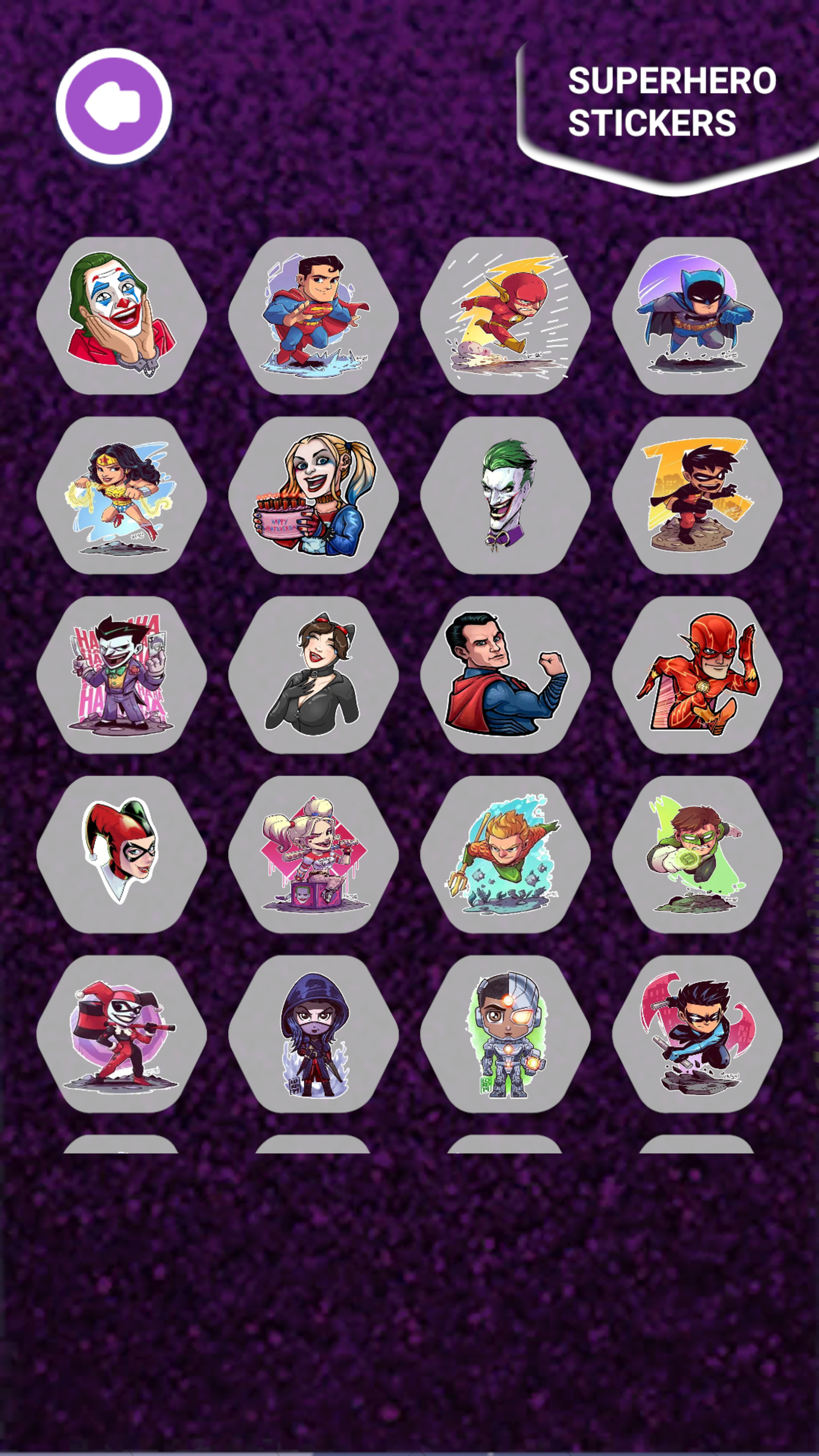This screenshot has height=1456, width=819.
Task: Open the Harley Quinn with giant mallet sticker
Action: pyautogui.click(x=122, y=1034)
